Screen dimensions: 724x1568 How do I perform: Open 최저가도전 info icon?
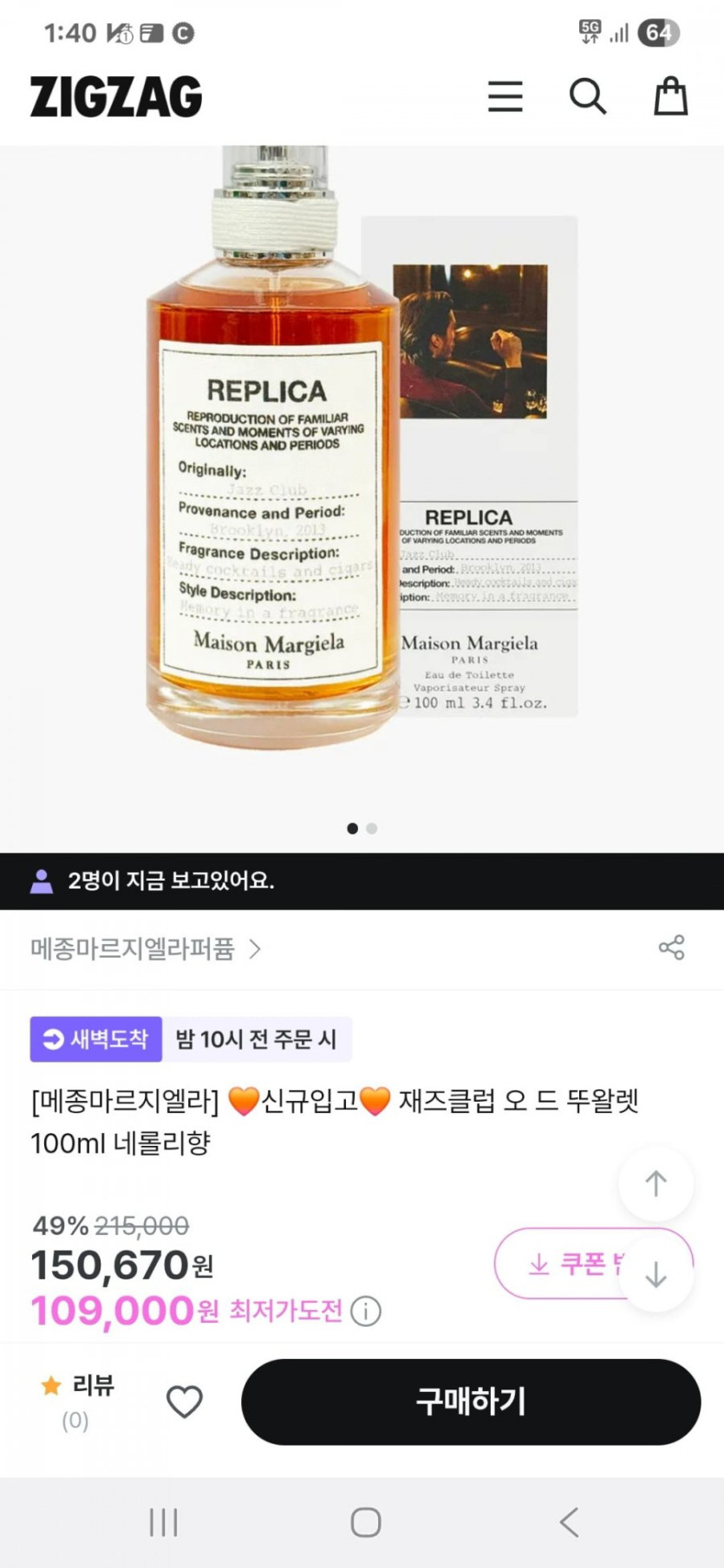coord(366,1311)
